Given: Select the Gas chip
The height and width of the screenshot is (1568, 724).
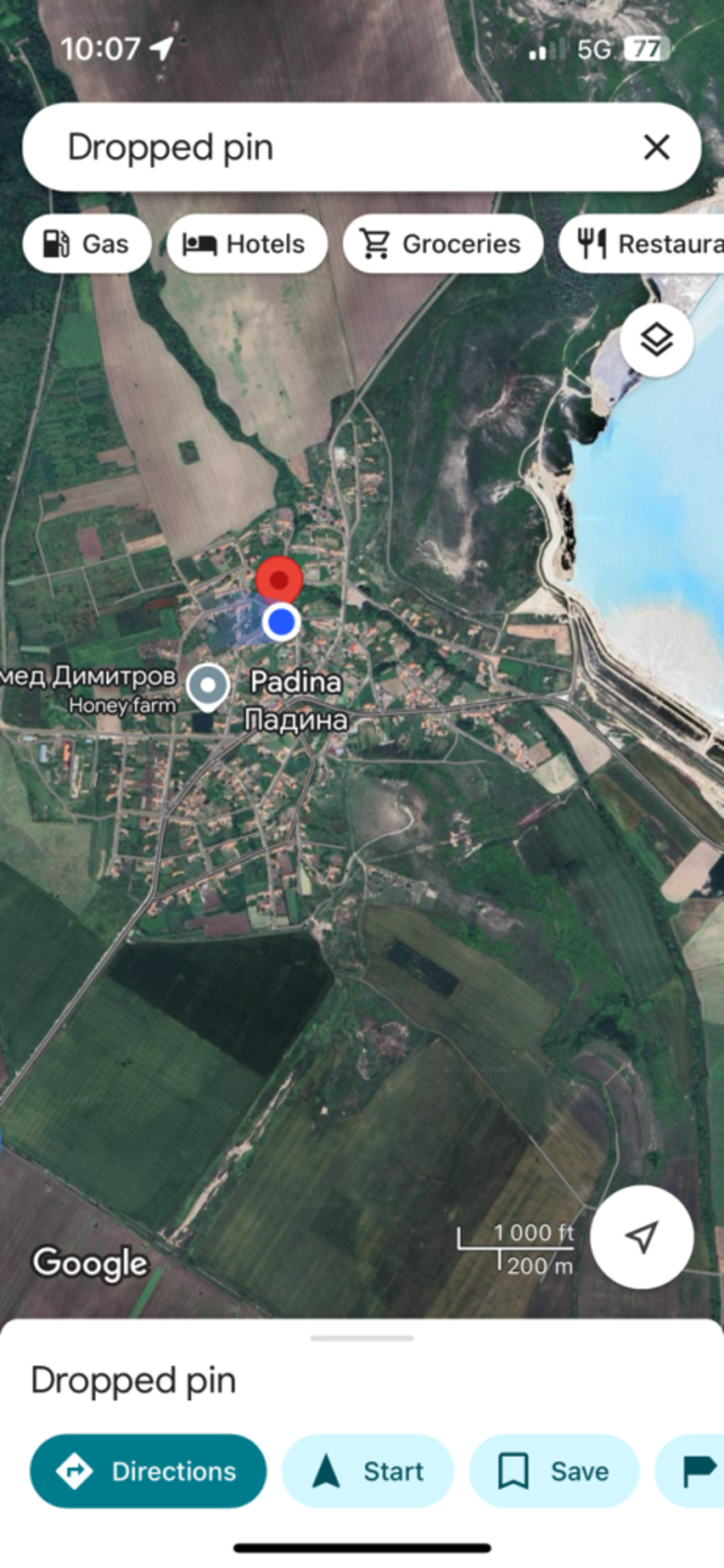Looking at the screenshot, I should click(x=87, y=244).
